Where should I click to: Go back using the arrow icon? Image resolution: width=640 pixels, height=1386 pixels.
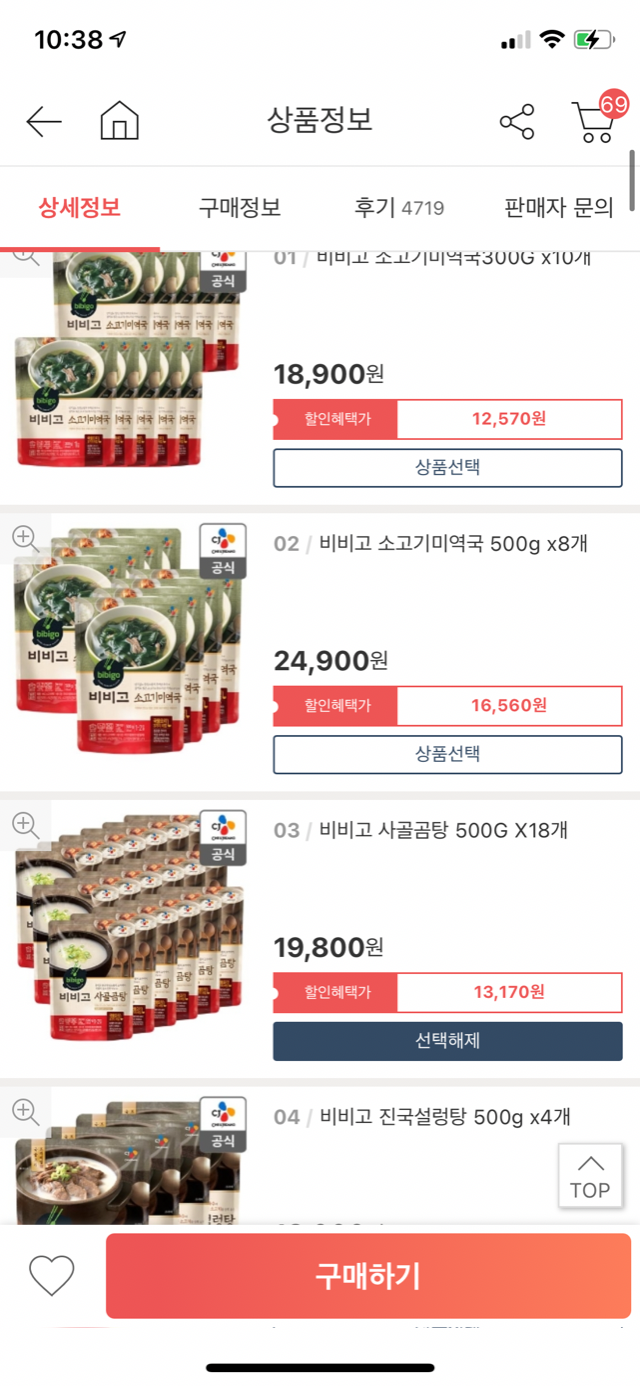coord(44,122)
